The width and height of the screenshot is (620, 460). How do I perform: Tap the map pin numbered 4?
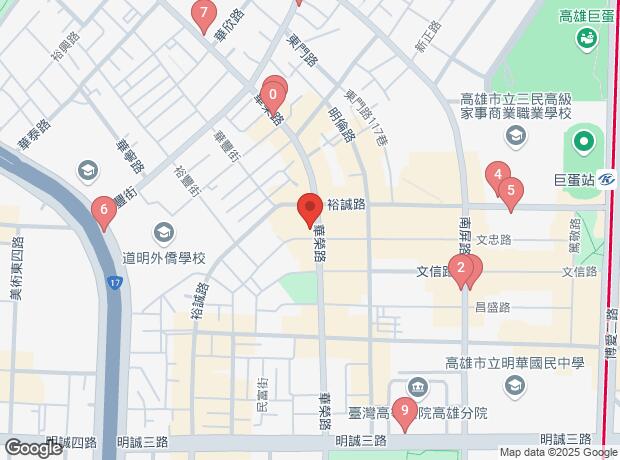tap(497, 176)
